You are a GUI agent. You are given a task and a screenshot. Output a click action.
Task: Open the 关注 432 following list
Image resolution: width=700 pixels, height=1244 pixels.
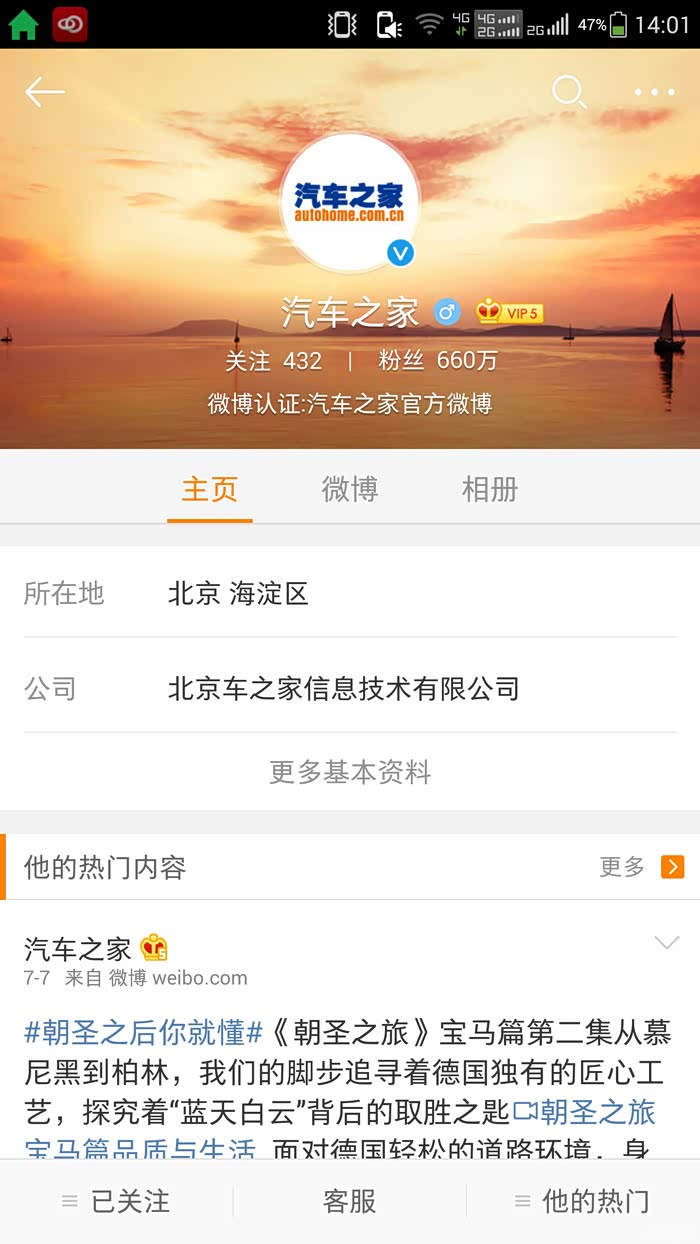[x=273, y=360]
